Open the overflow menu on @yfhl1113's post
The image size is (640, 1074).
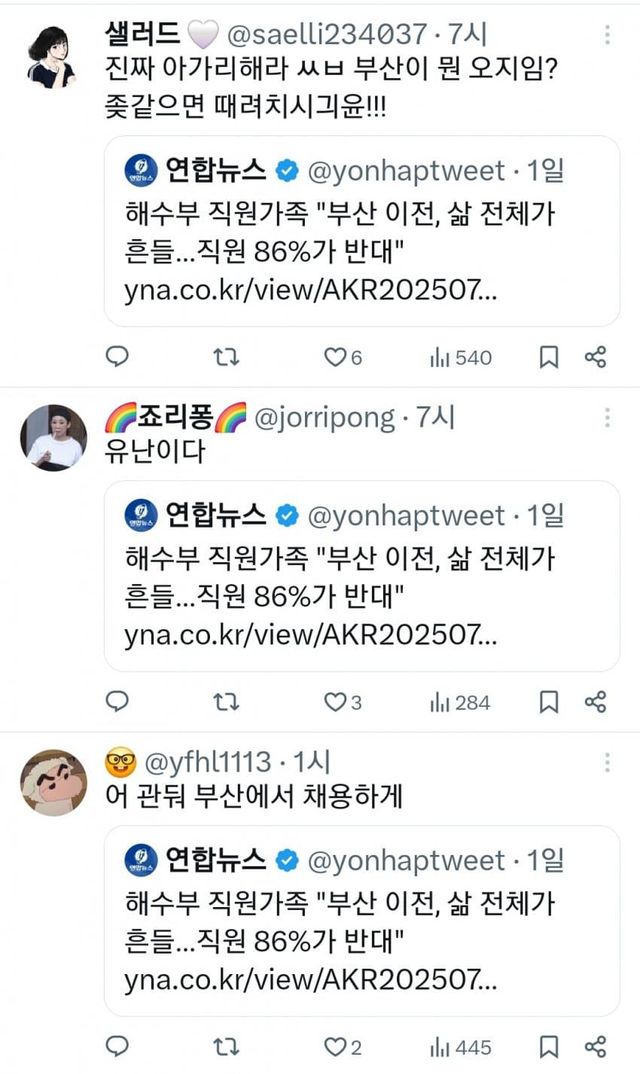click(x=608, y=764)
